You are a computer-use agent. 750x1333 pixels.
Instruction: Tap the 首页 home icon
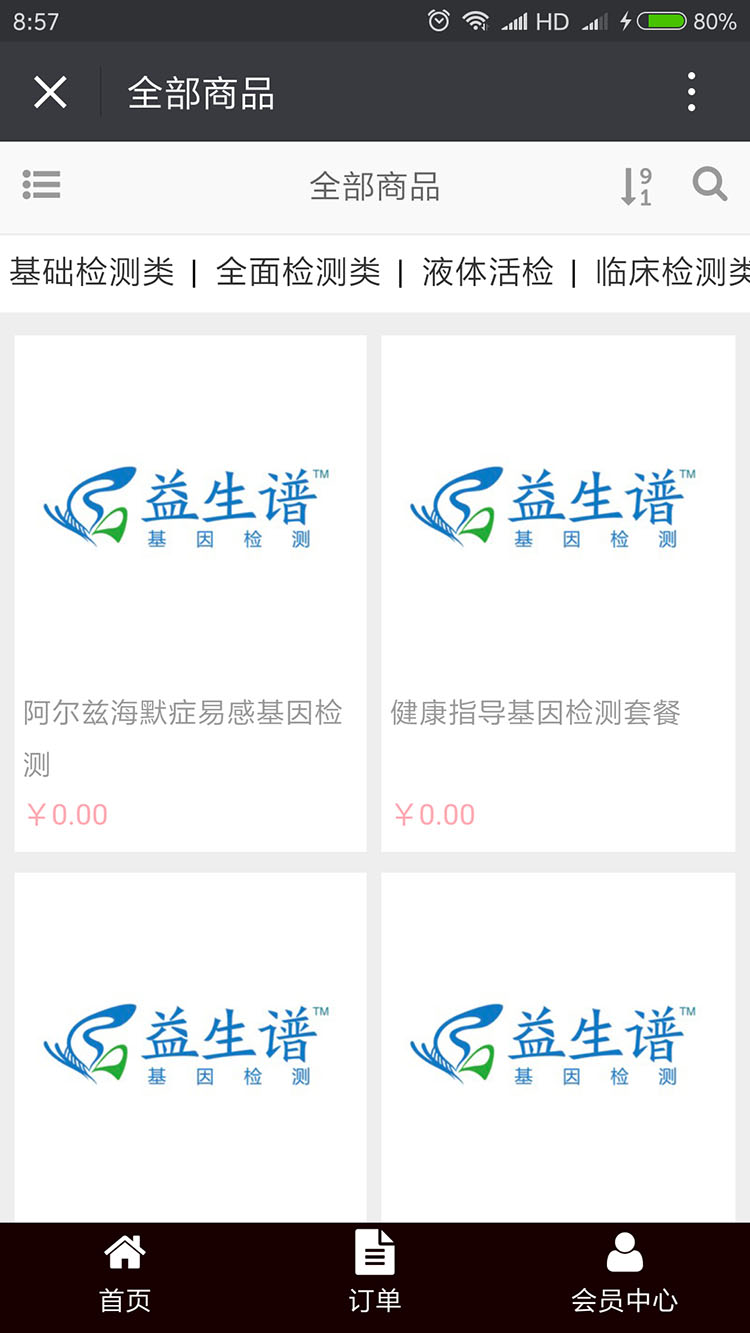(124, 1250)
